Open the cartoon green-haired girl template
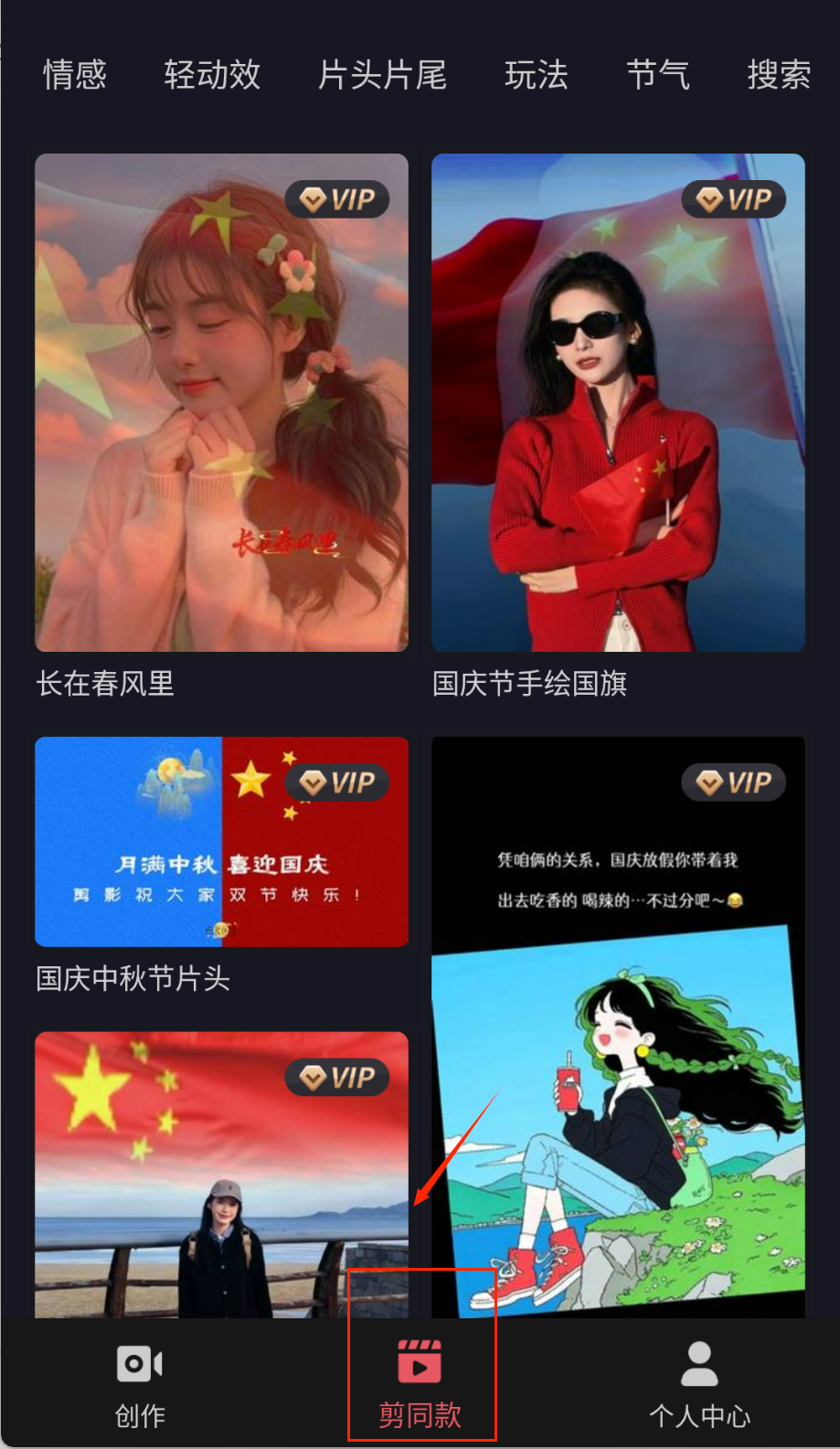The width and height of the screenshot is (840, 1449). point(618,1097)
